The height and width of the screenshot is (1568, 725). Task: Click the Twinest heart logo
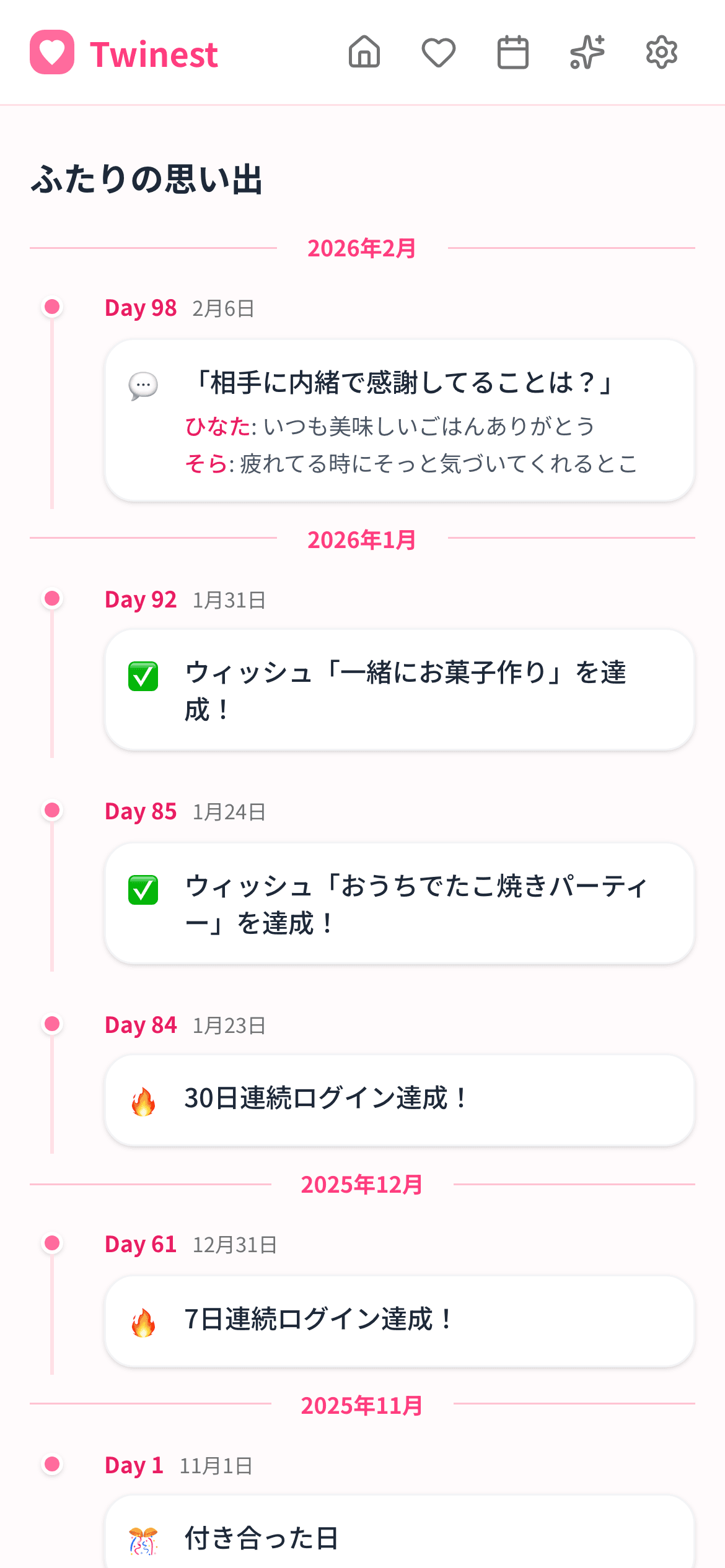pos(54,54)
